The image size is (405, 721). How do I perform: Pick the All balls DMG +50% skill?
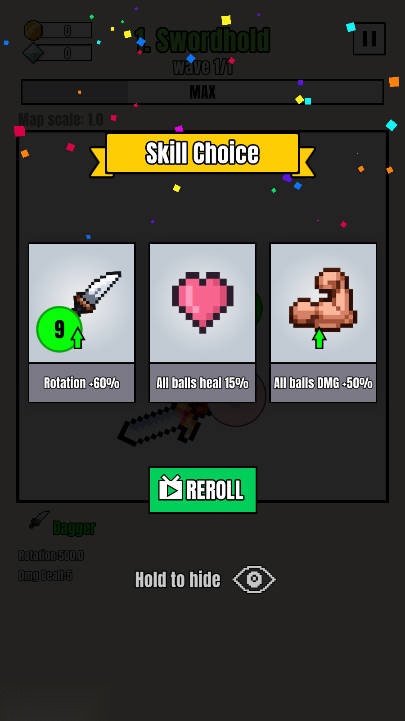323,323
